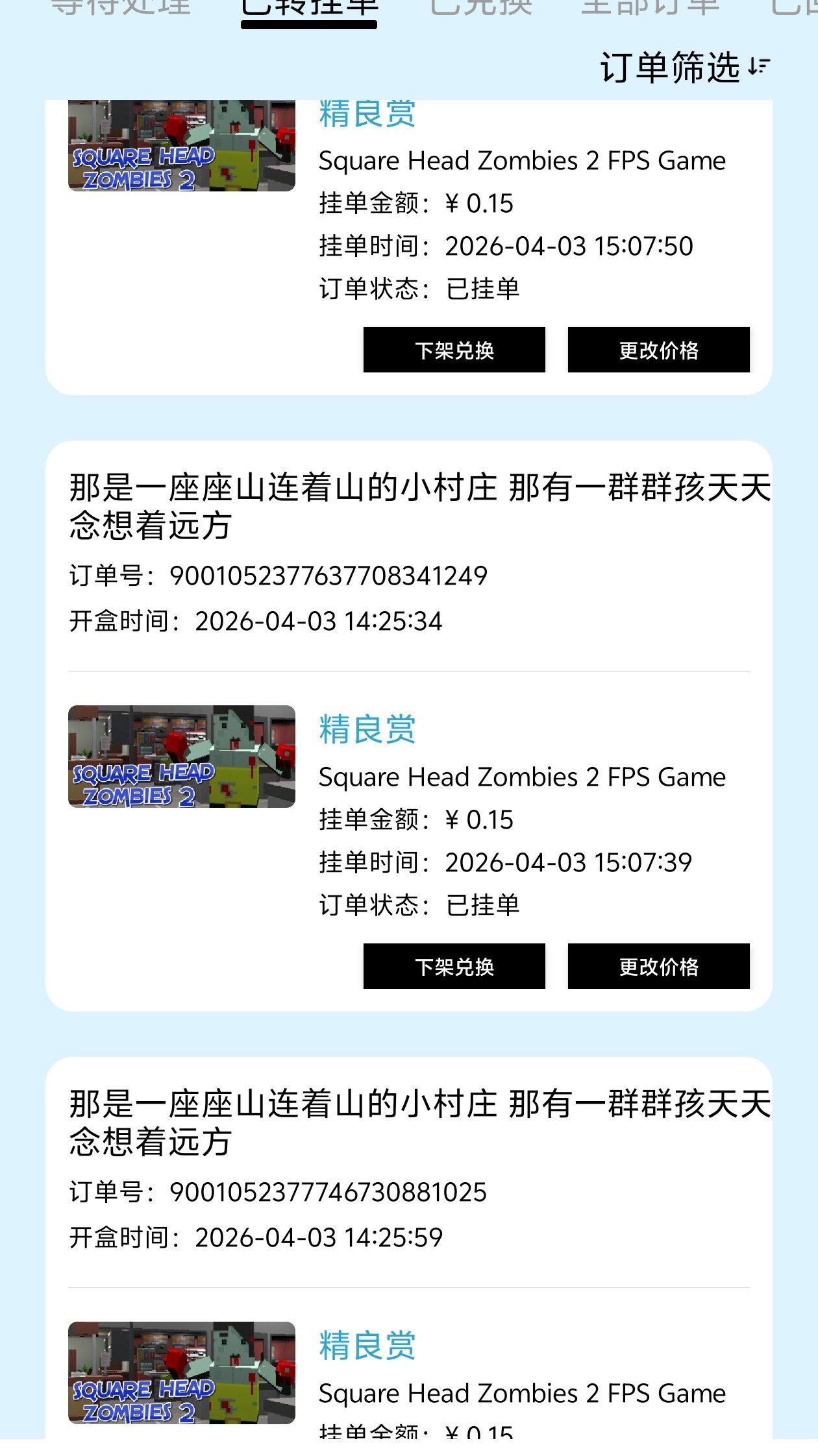Switch to the 已兑换 tab

481,8
